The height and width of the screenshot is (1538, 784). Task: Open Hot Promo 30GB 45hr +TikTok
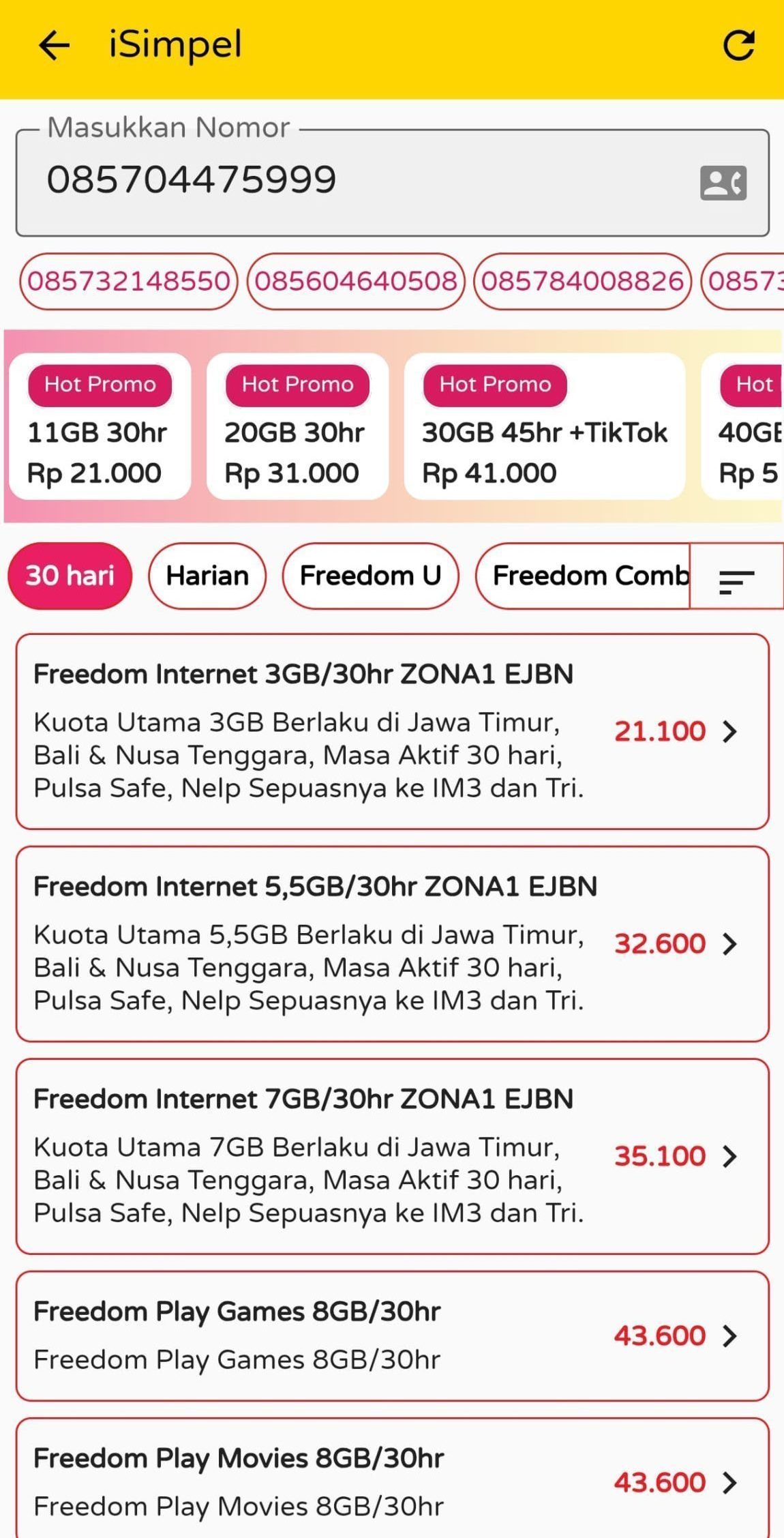pos(544,427)
